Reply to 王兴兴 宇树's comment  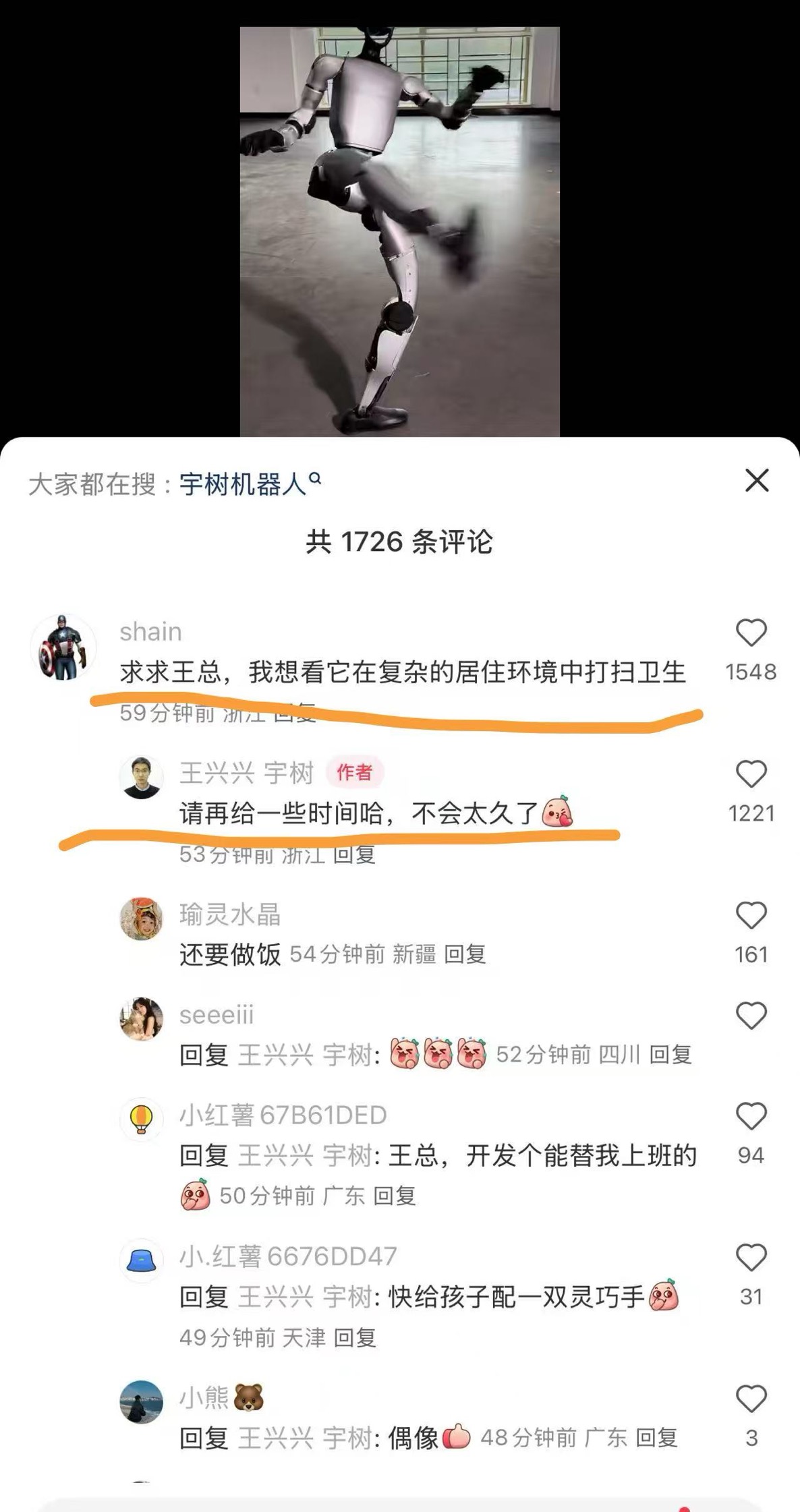355,856
